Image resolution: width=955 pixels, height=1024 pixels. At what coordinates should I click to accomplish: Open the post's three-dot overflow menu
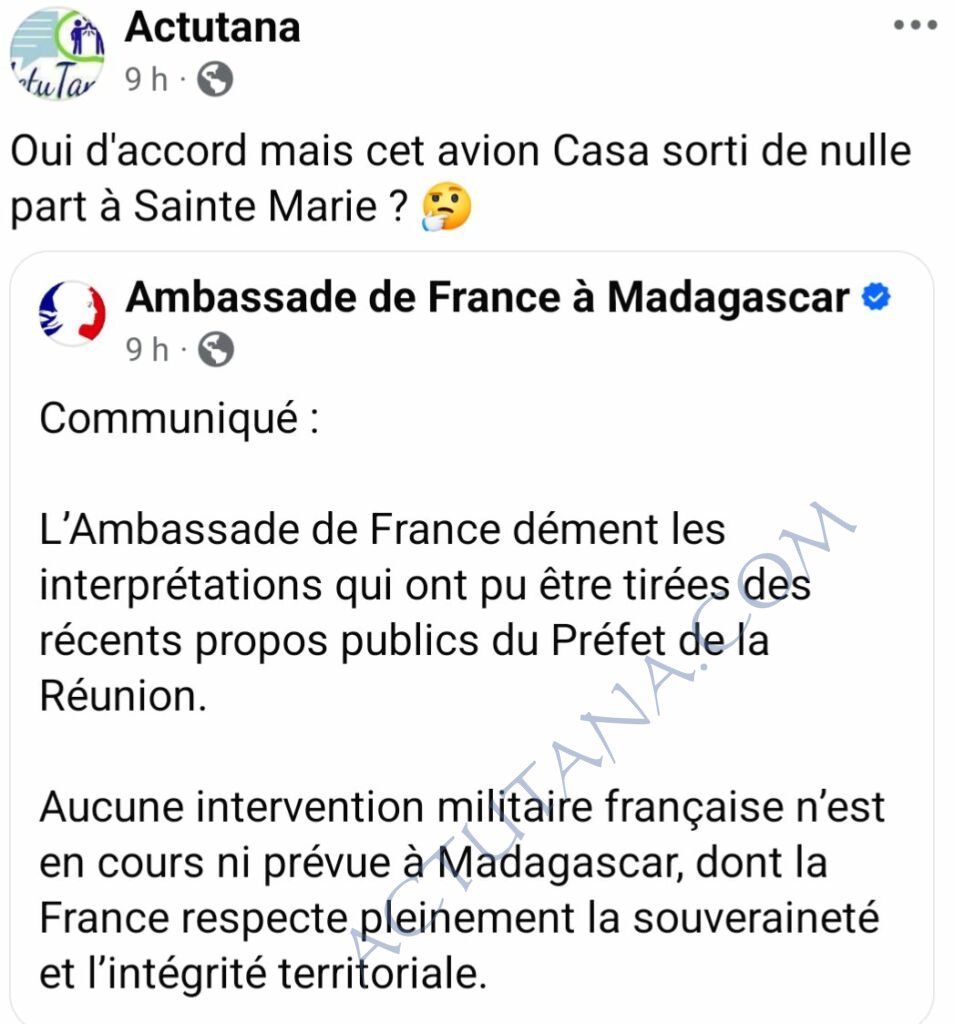914,26
